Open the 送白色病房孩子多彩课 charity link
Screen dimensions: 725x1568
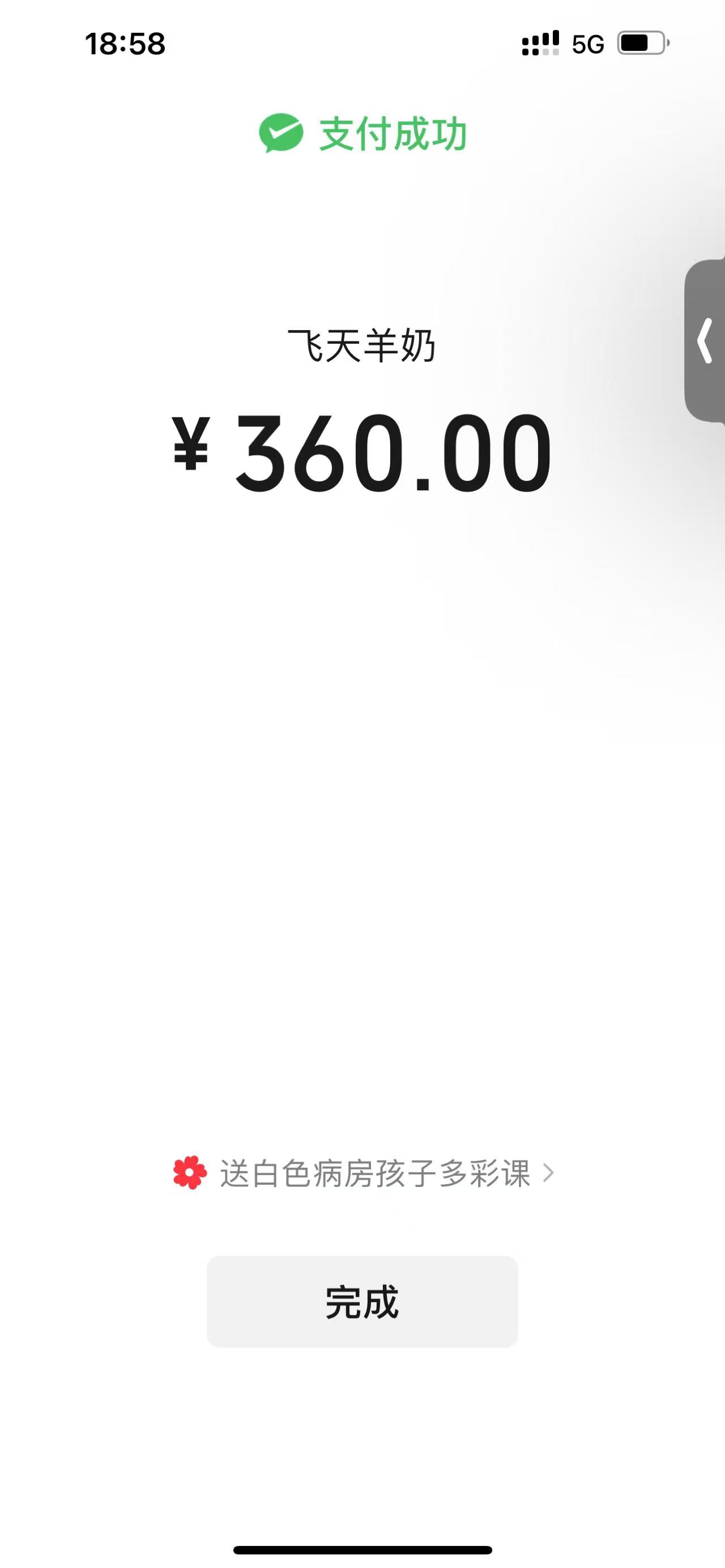pyautogui.click(x=364, y=1173)
